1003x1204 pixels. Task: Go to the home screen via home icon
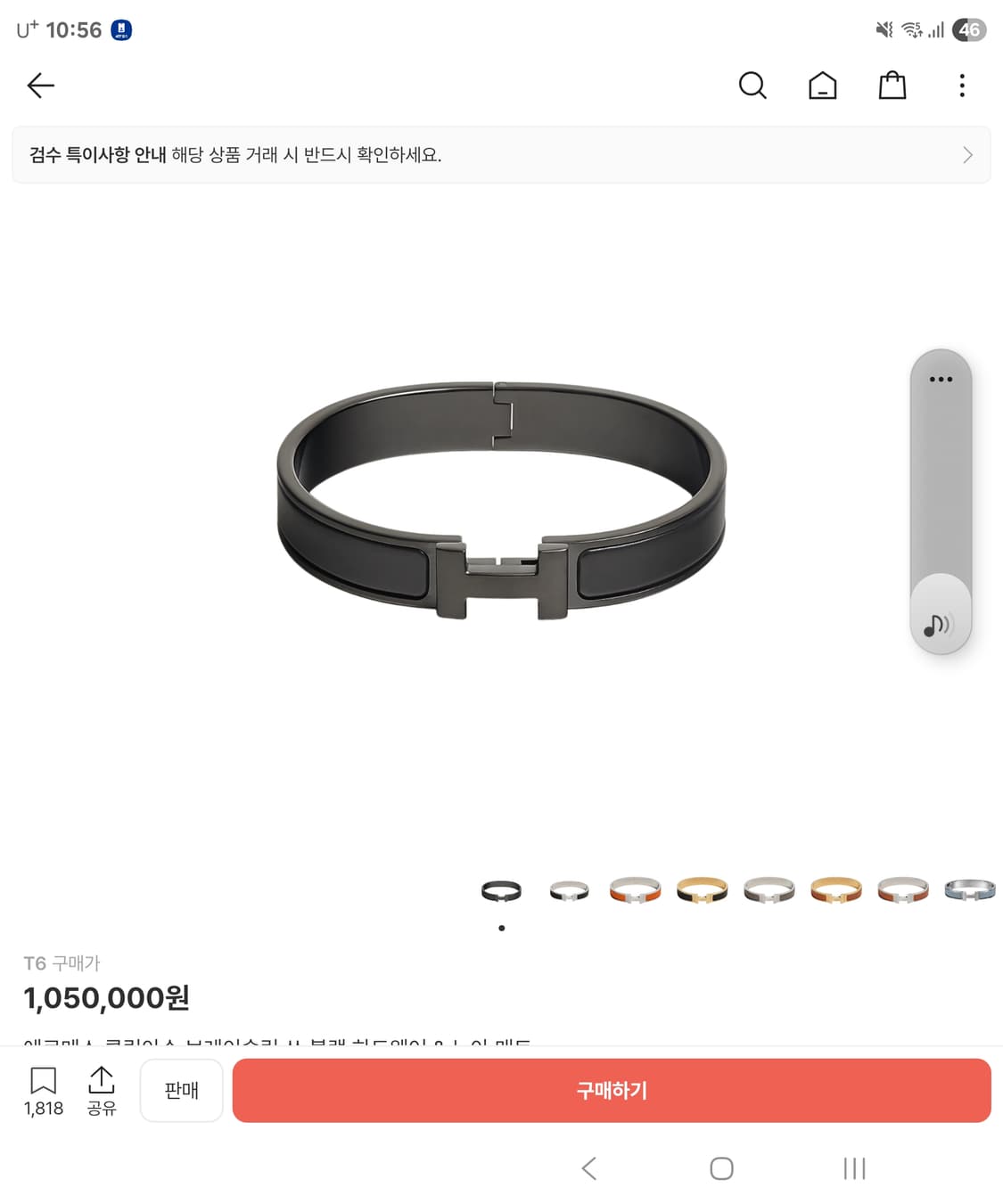click(822, 86)
